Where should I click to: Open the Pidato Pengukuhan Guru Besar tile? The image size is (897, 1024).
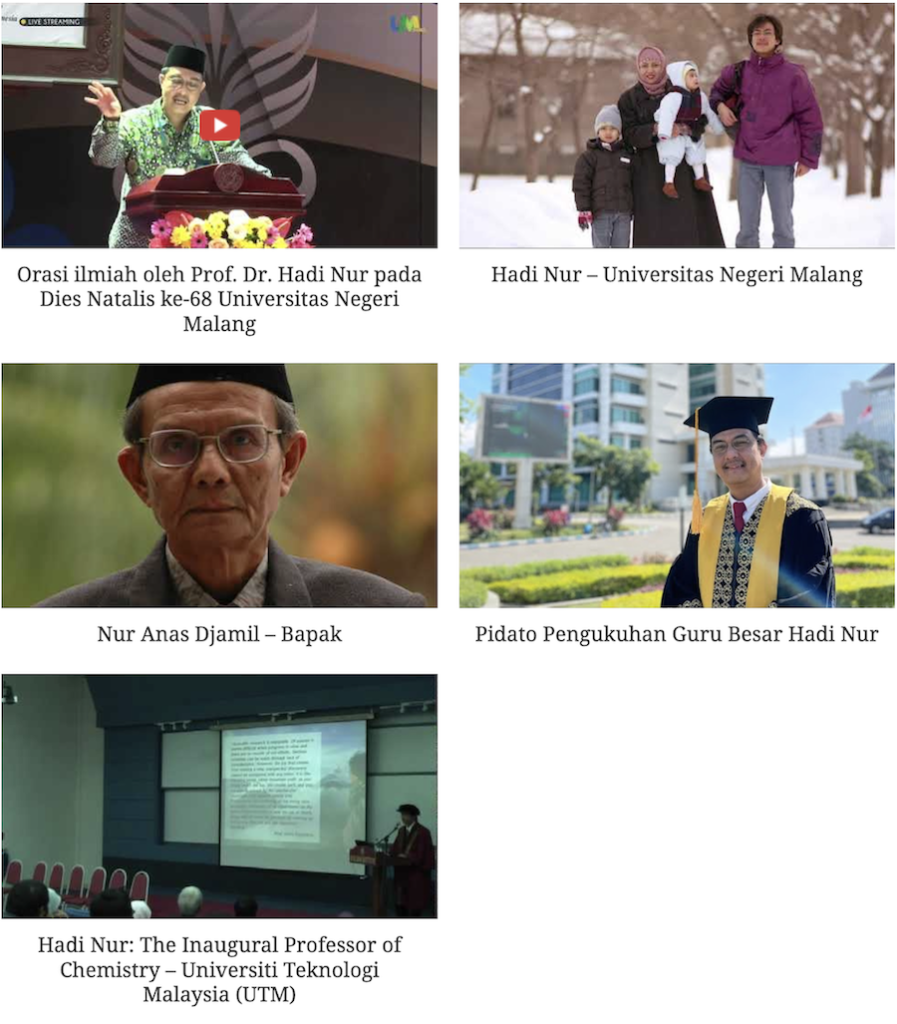(x=677, y=485)
